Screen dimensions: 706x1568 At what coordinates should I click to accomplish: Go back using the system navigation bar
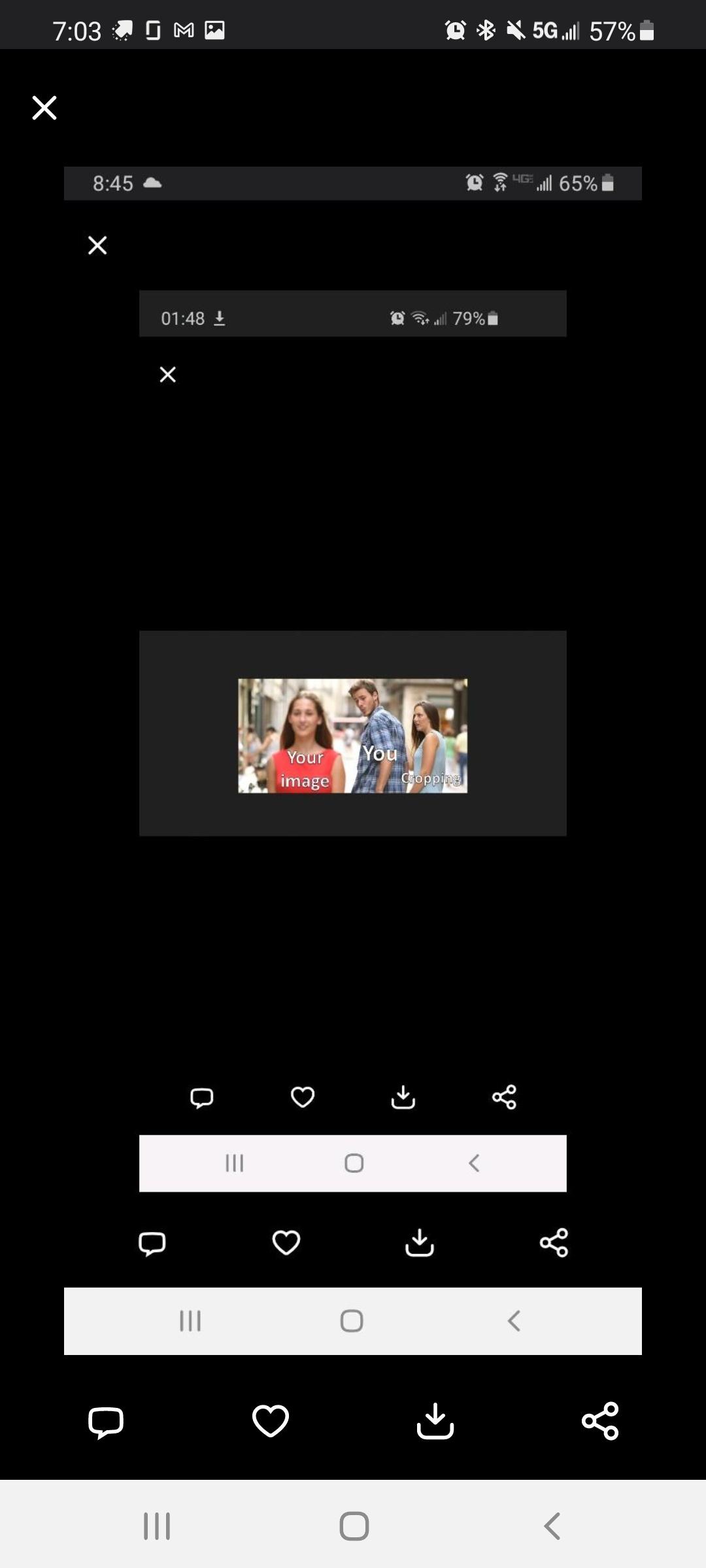552,1526
